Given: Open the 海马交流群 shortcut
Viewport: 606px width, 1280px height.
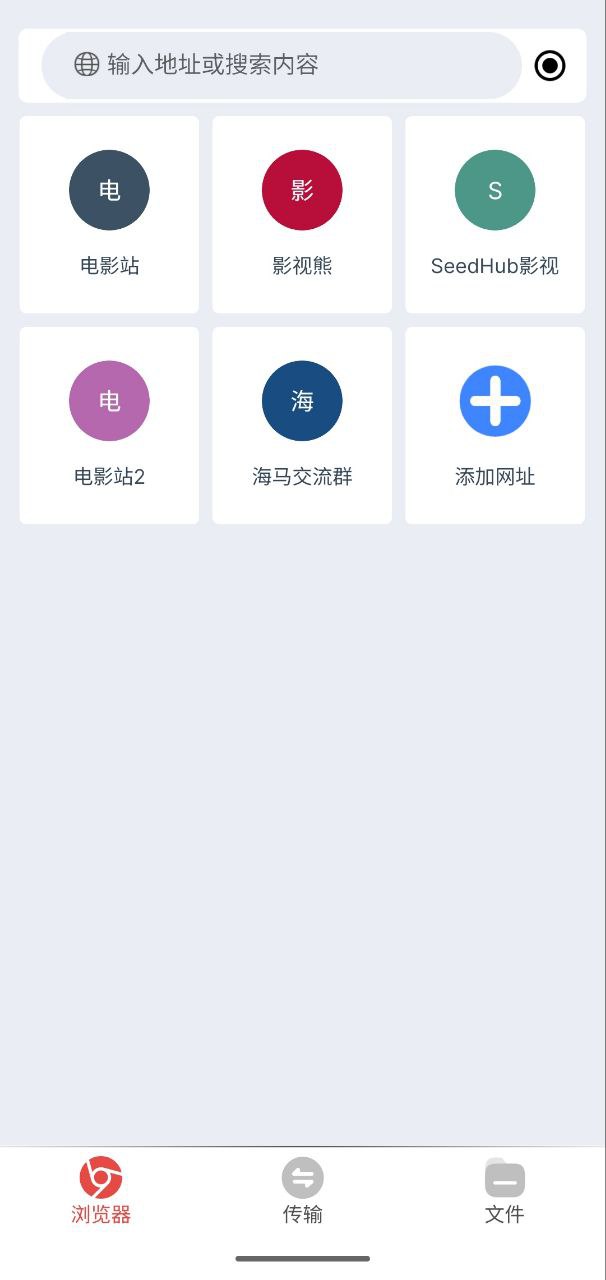Looking at the screenshot, I should 302,425.
